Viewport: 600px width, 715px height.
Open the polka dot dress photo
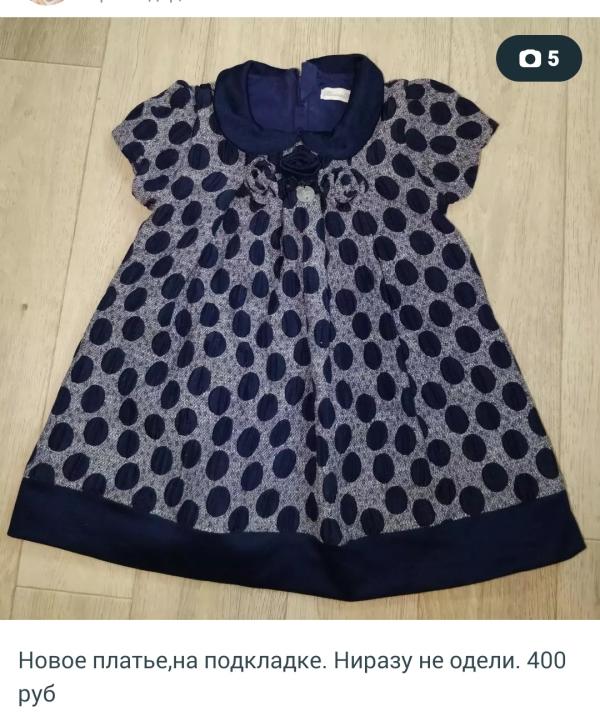pos(300,318)
